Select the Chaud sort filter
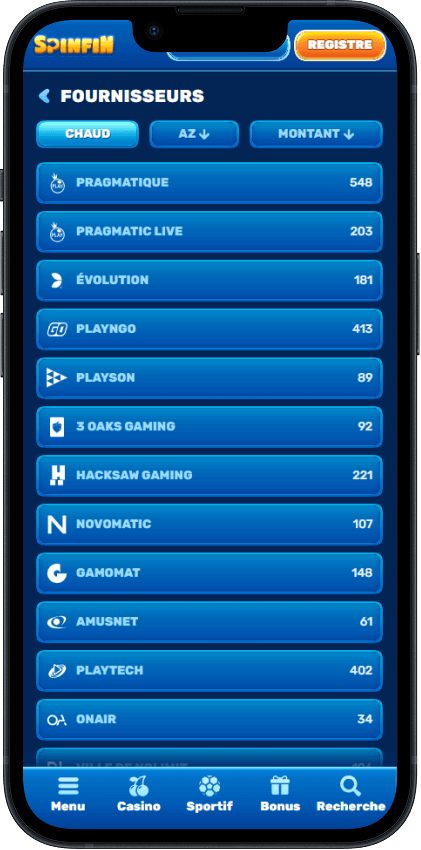 tap(87, 134)
